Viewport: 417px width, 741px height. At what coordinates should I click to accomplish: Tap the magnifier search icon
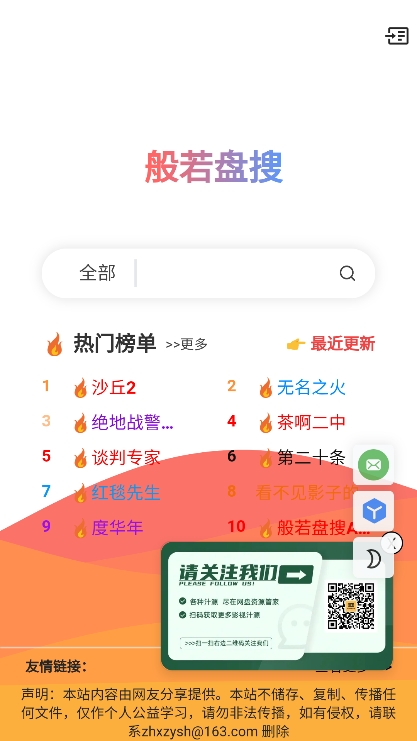pyautogui.click(x=348, y=273)
